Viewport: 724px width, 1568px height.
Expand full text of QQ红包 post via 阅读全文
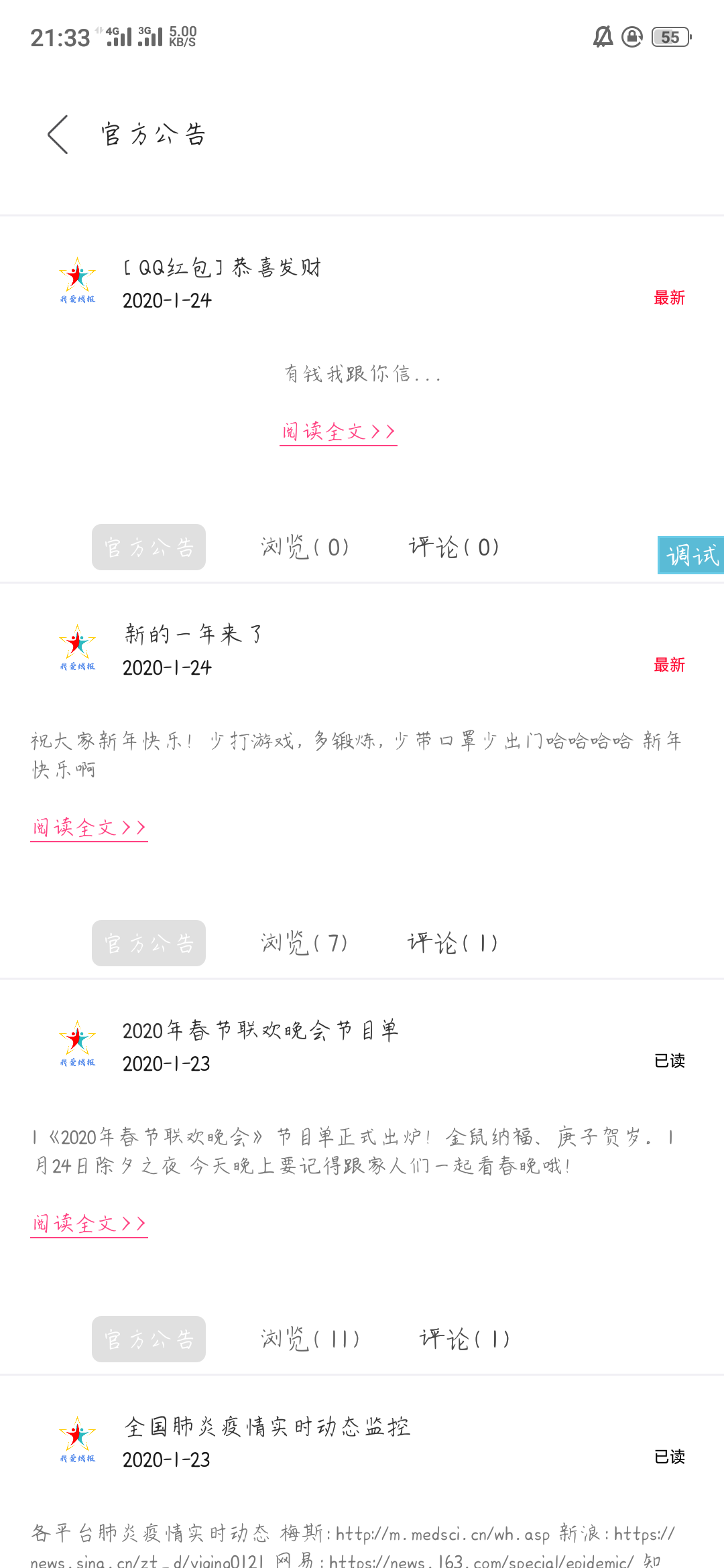pos(338,432)
